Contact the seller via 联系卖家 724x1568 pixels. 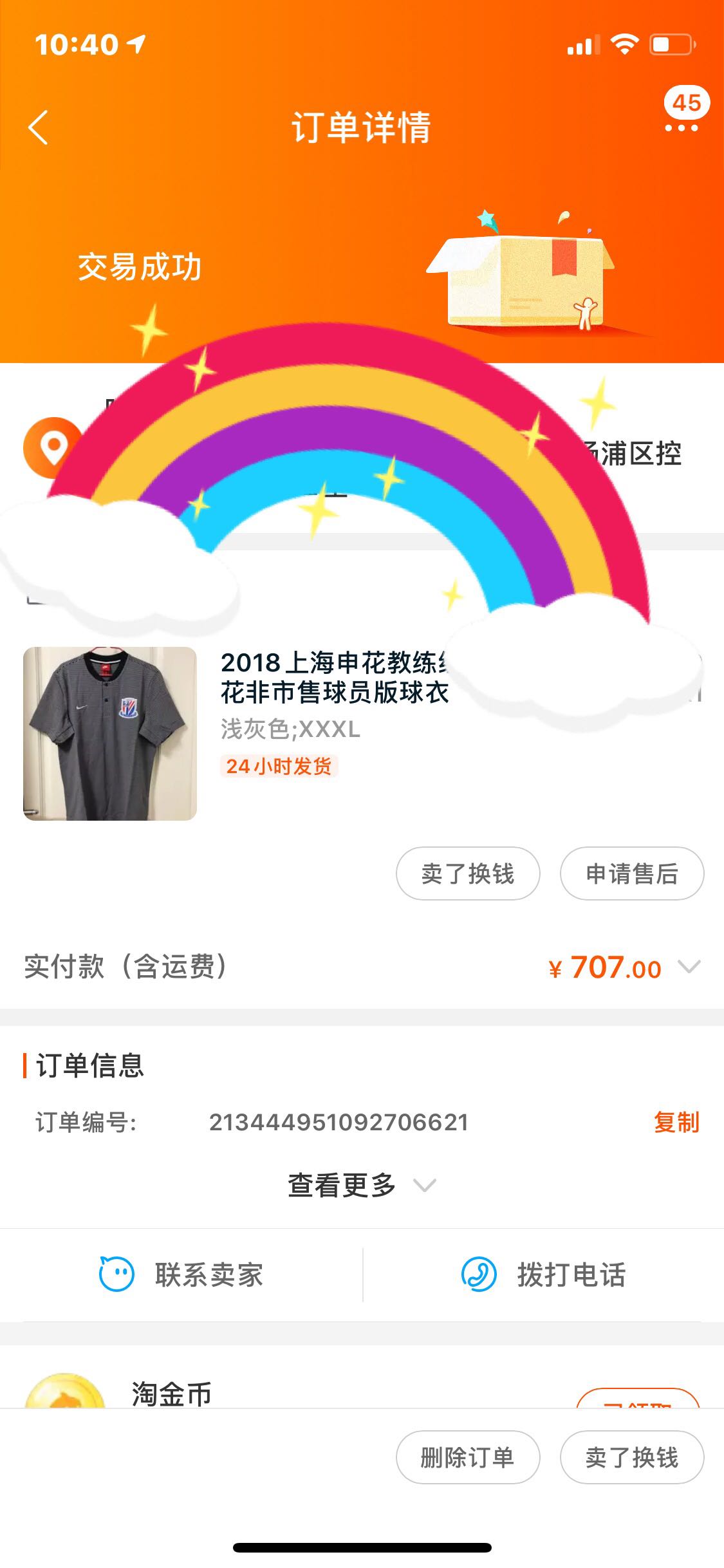181,1274
